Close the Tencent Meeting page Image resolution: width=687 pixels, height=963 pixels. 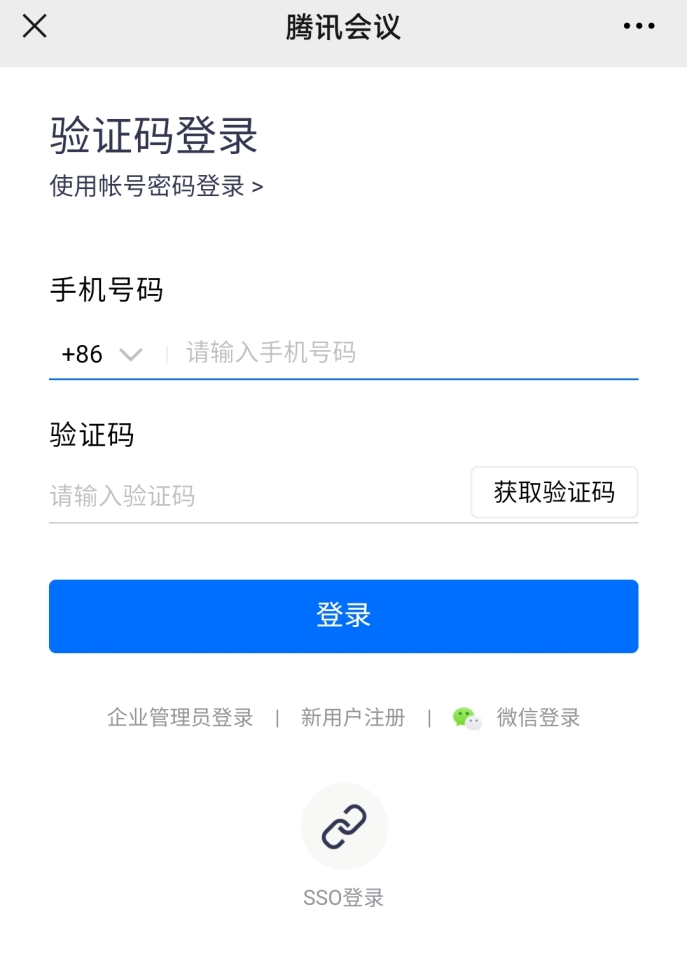tap(35, 27)
